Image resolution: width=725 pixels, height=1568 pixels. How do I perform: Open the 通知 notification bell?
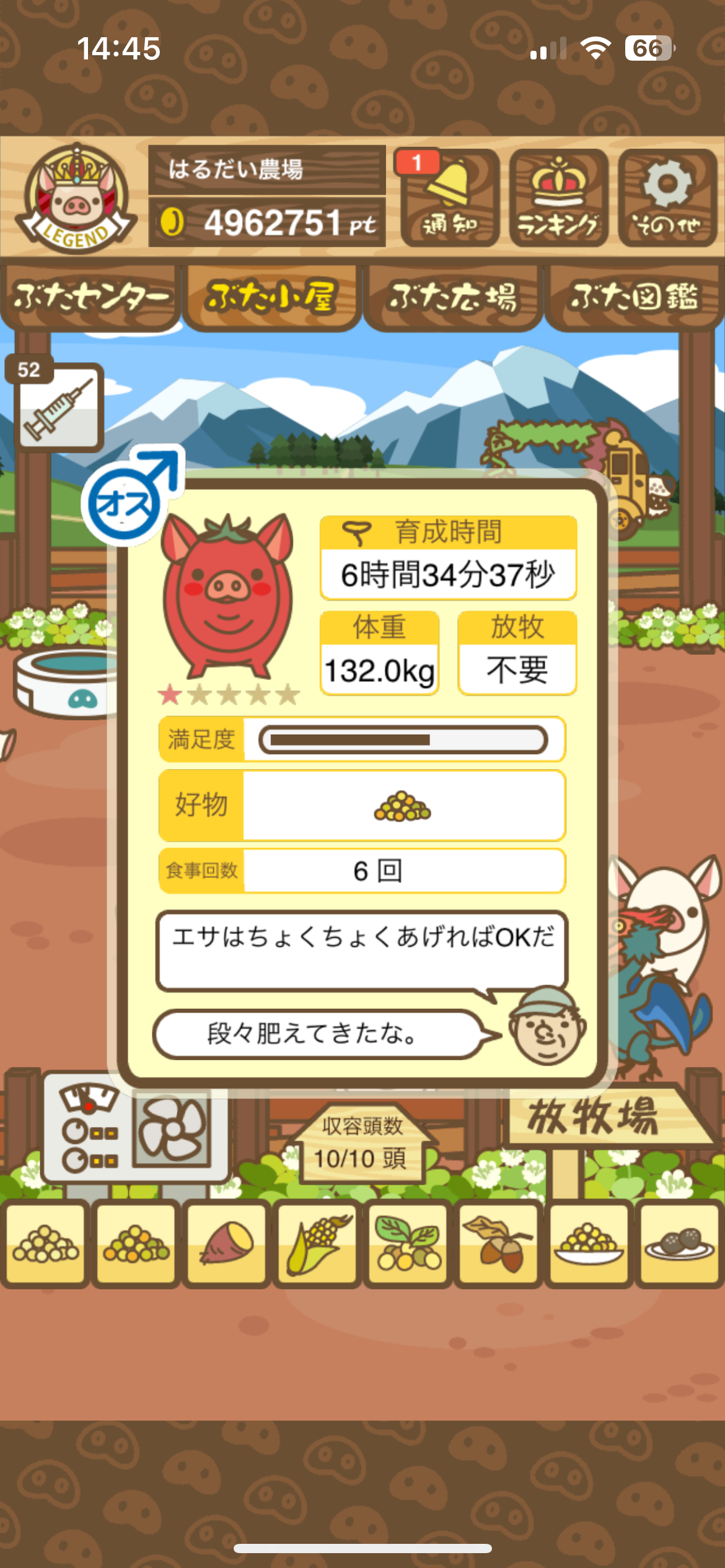coord(449,197)
